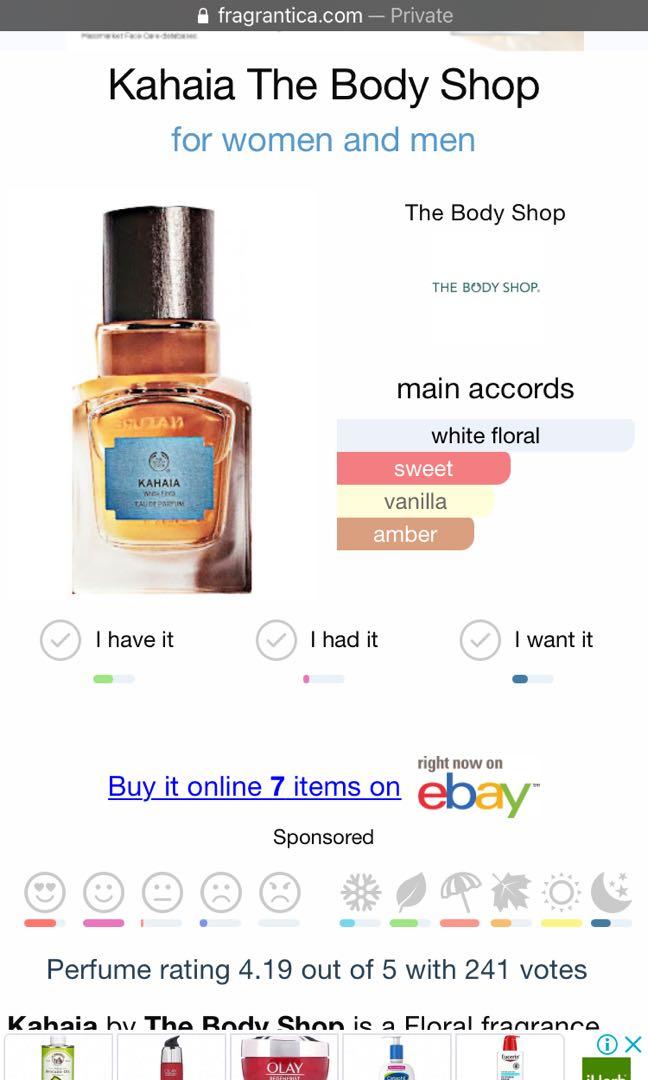The image size is (648, 1080).
Task: Vote night with the moon icon
Action: coord(611,892)
